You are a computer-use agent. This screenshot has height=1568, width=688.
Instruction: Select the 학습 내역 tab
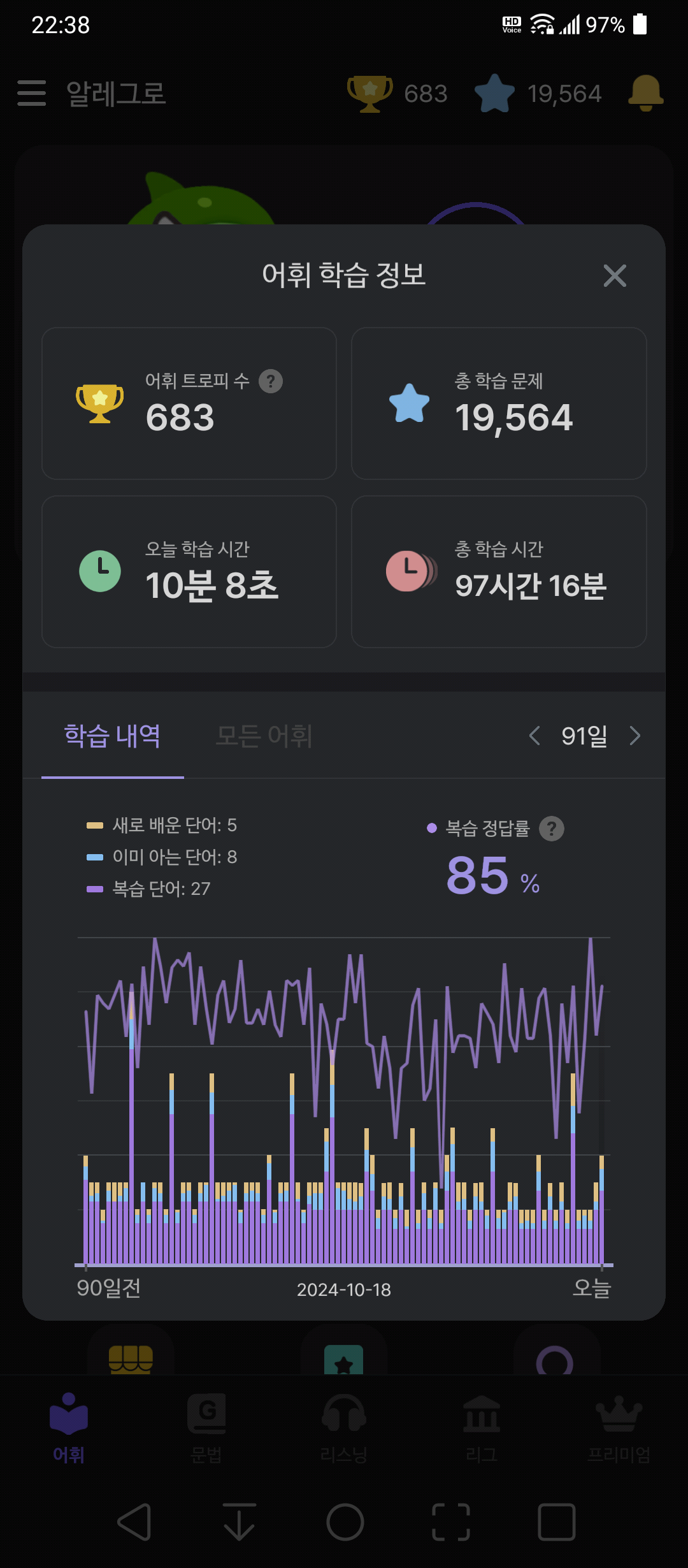(x=113, y=736)
